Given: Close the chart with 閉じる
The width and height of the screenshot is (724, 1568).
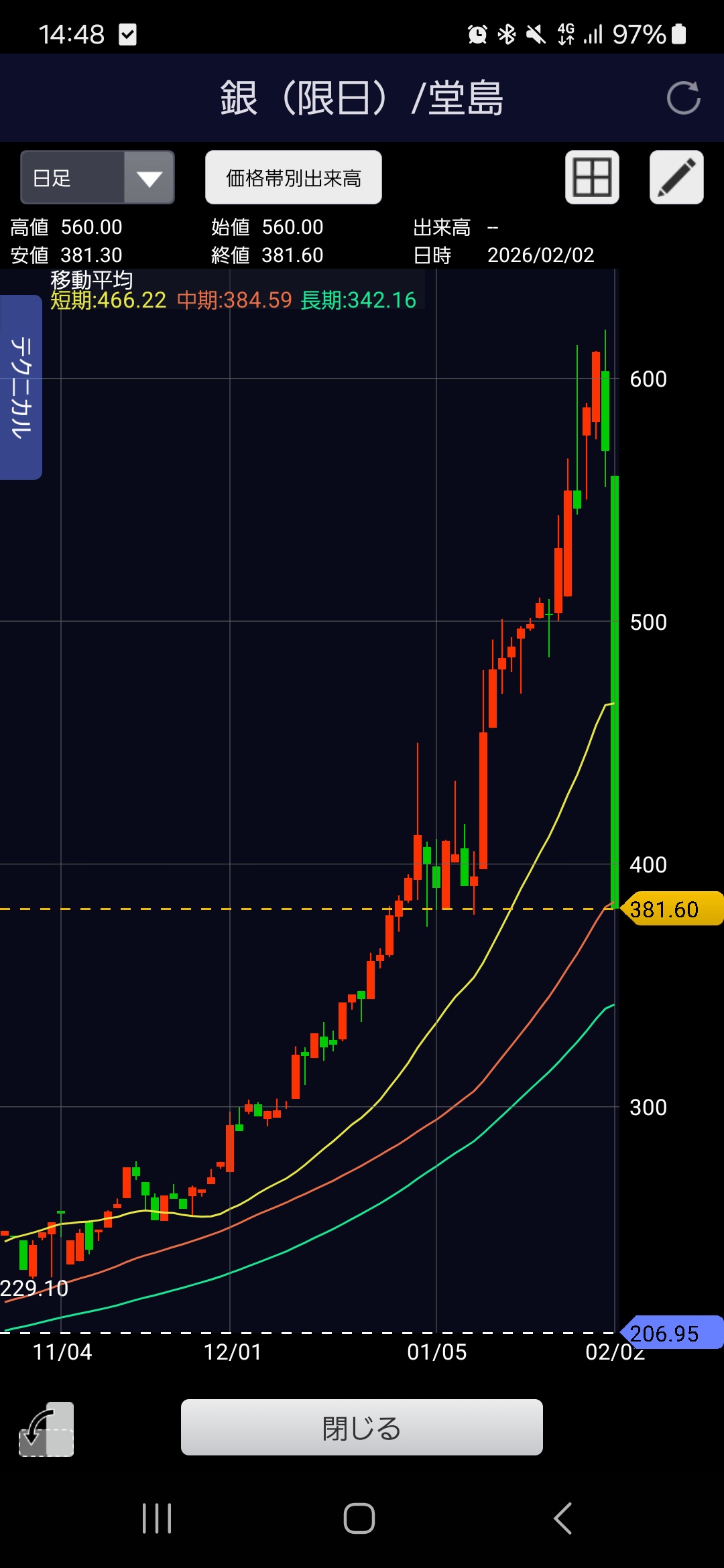Looking at the screenshot, I should pos(362,1427).
